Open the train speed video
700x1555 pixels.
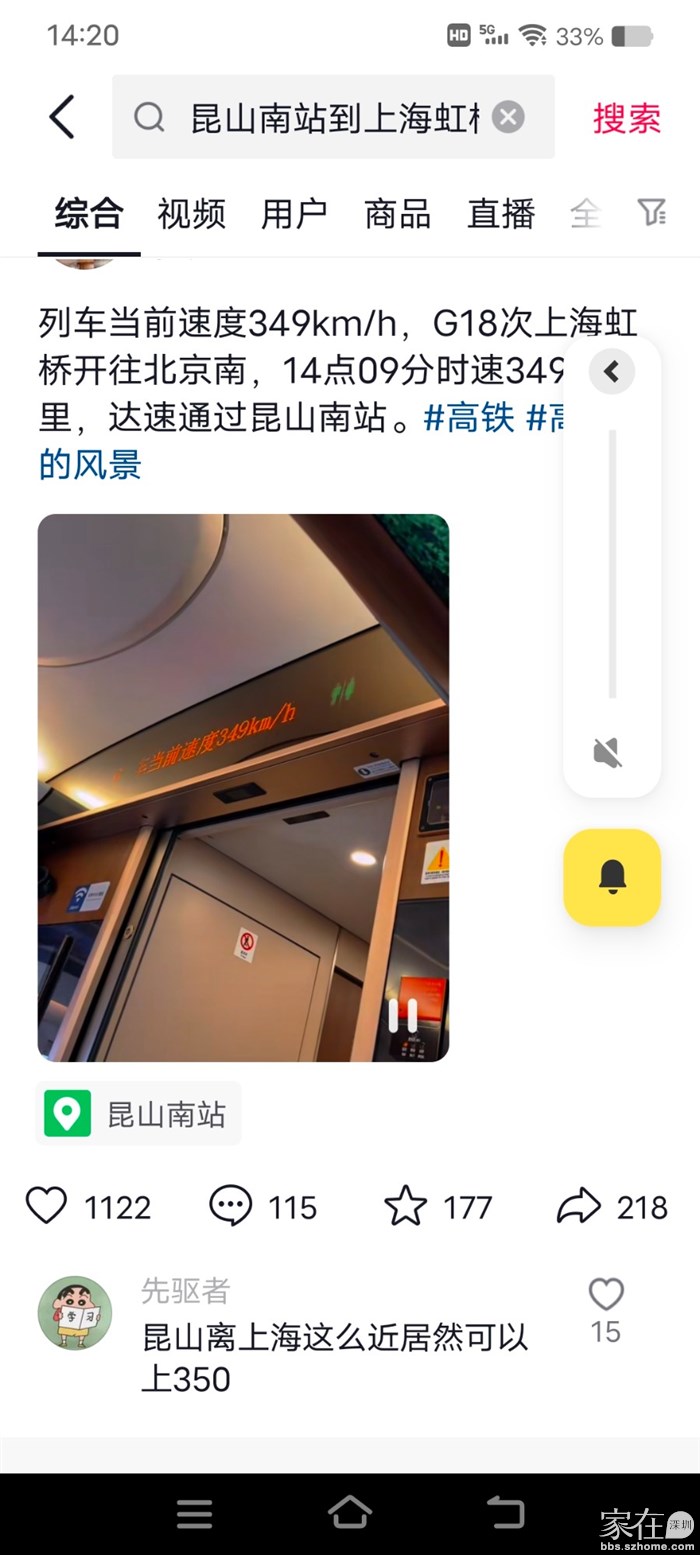tap(243, 787)
